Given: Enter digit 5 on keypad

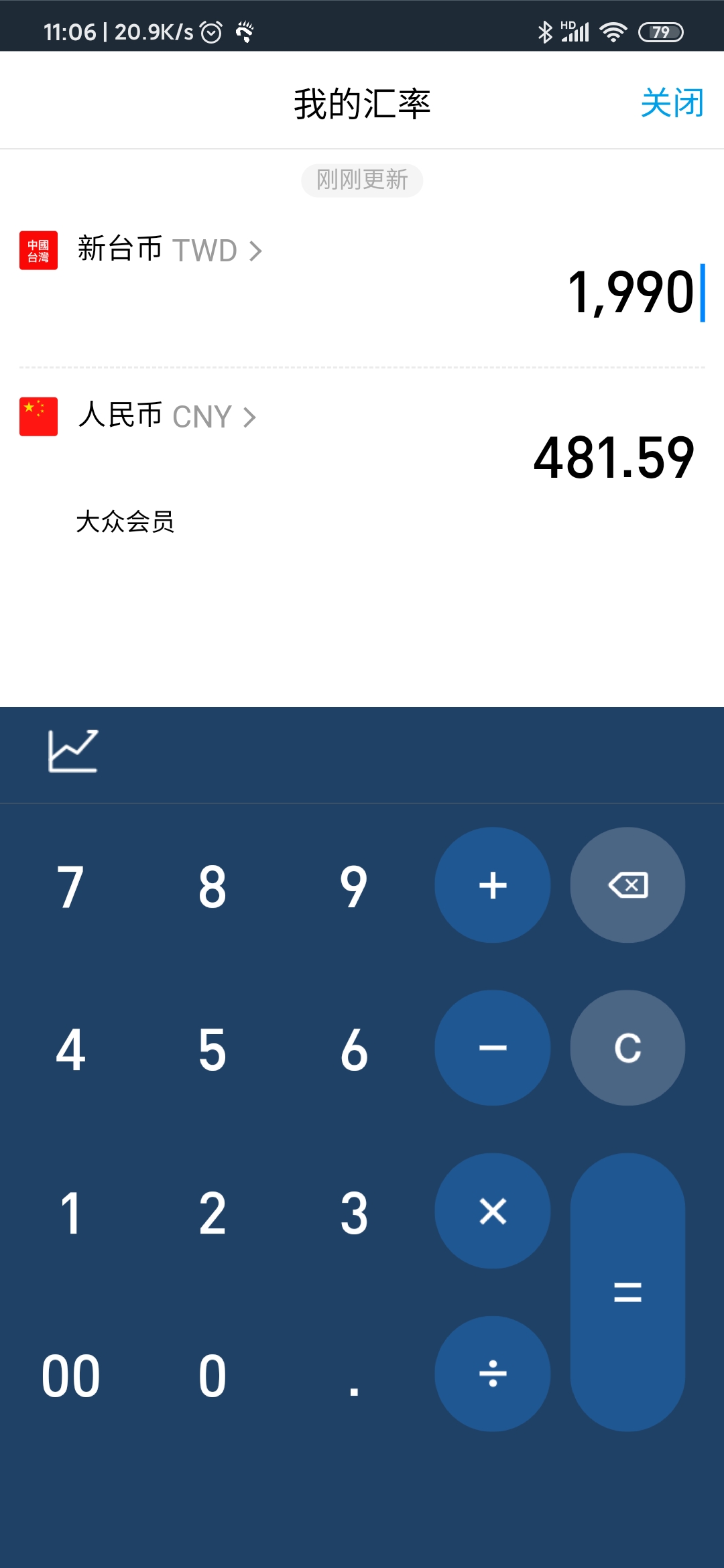Looking at the screenshot, I should pos(212,1049).
